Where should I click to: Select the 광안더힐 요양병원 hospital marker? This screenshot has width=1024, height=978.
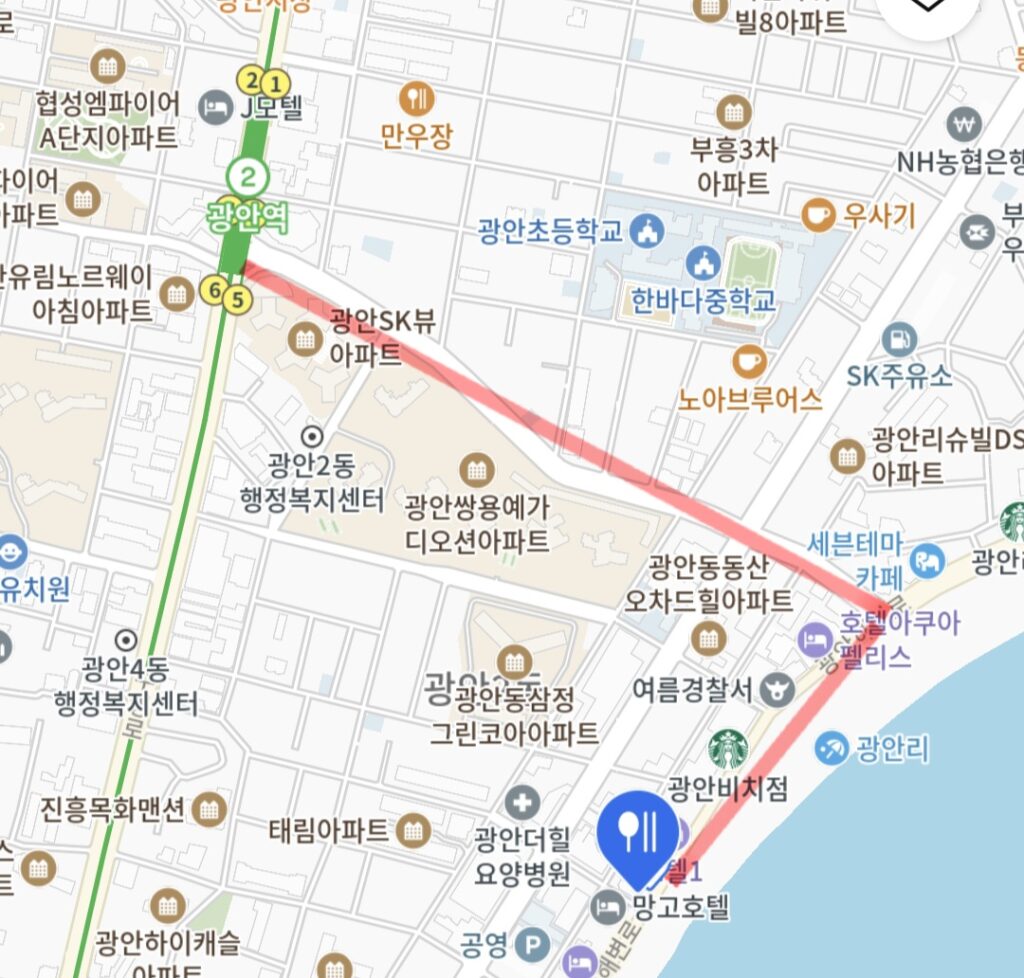[x=522, y=802]
